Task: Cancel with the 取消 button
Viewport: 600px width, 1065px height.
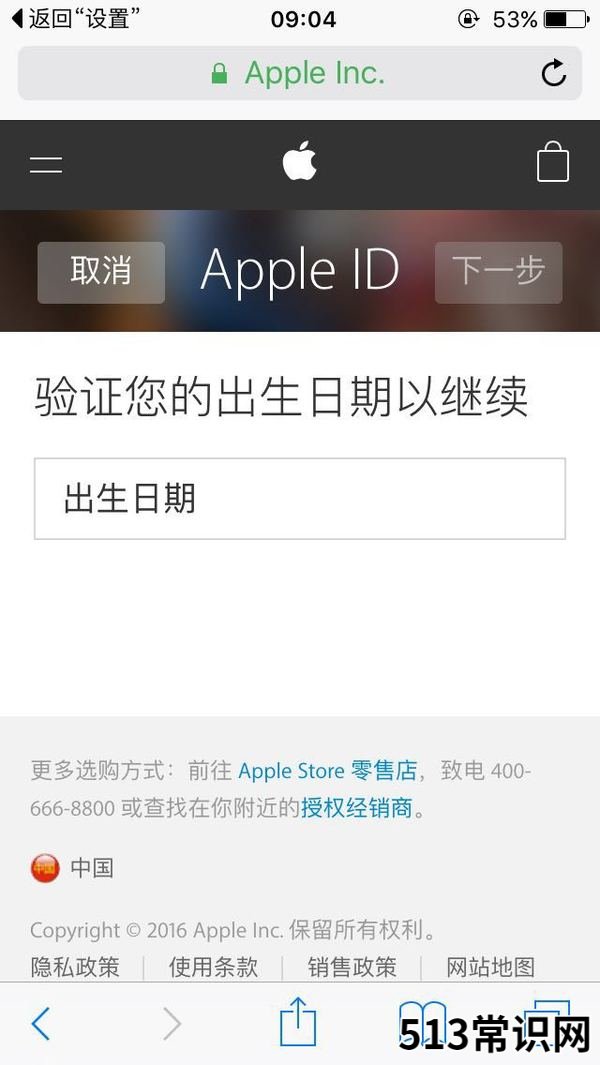Action: coord(101,272)
